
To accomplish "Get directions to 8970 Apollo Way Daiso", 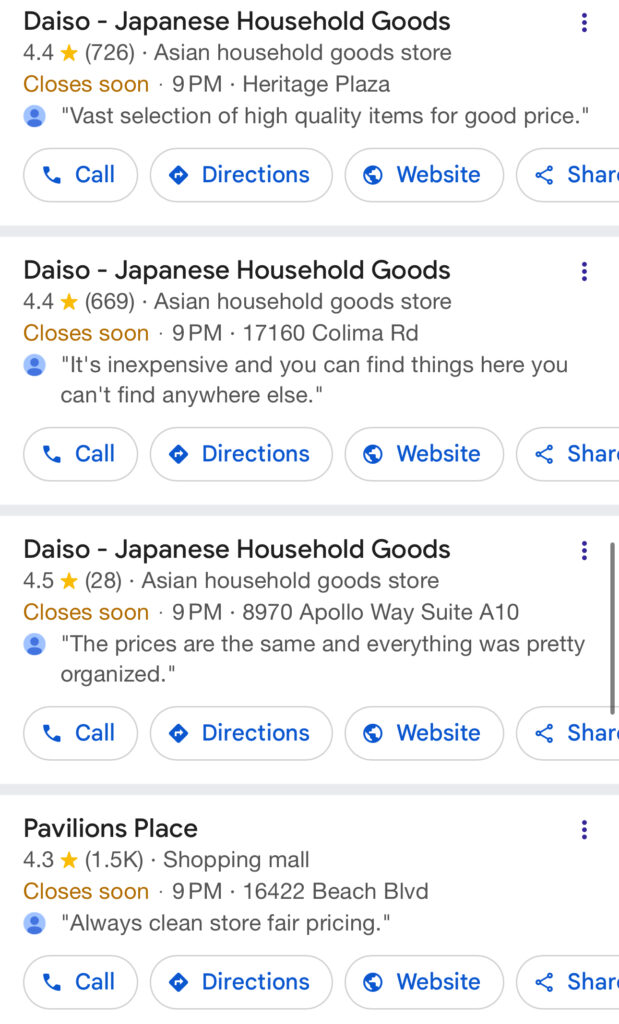I will (x=241, y=733).
